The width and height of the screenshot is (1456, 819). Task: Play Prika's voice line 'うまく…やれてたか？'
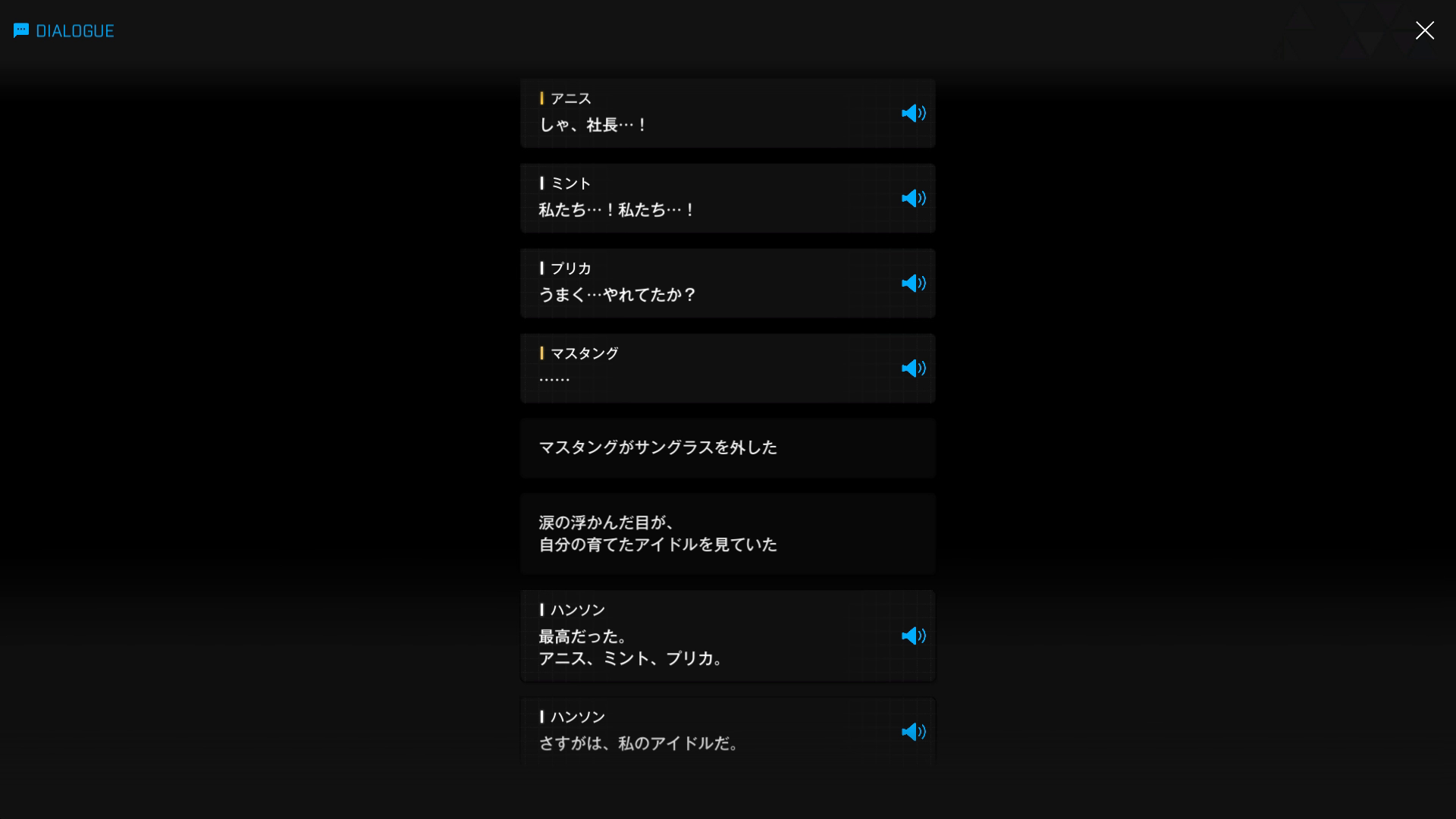913,283
